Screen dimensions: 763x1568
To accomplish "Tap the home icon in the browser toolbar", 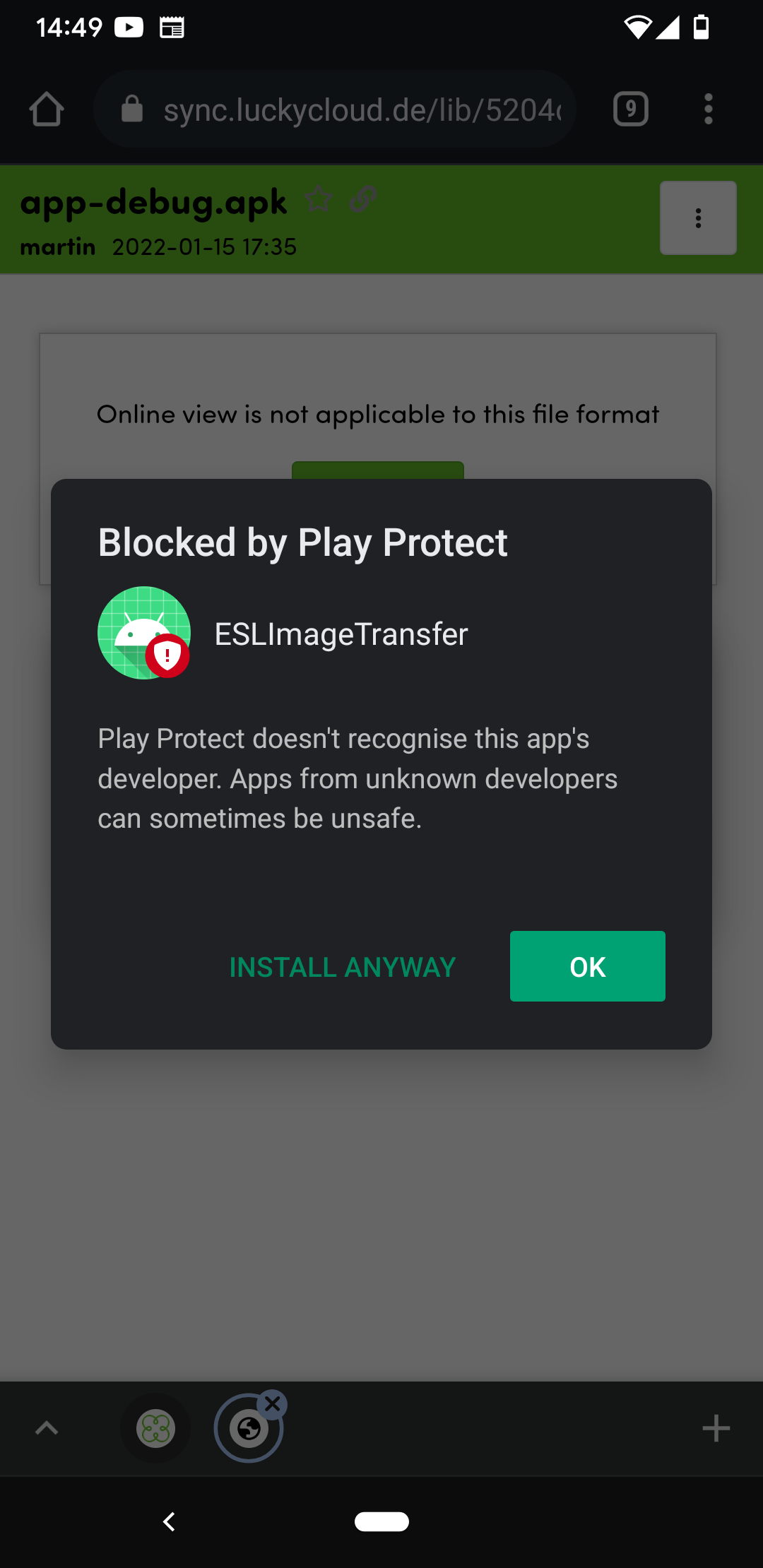I will point(47,109).
